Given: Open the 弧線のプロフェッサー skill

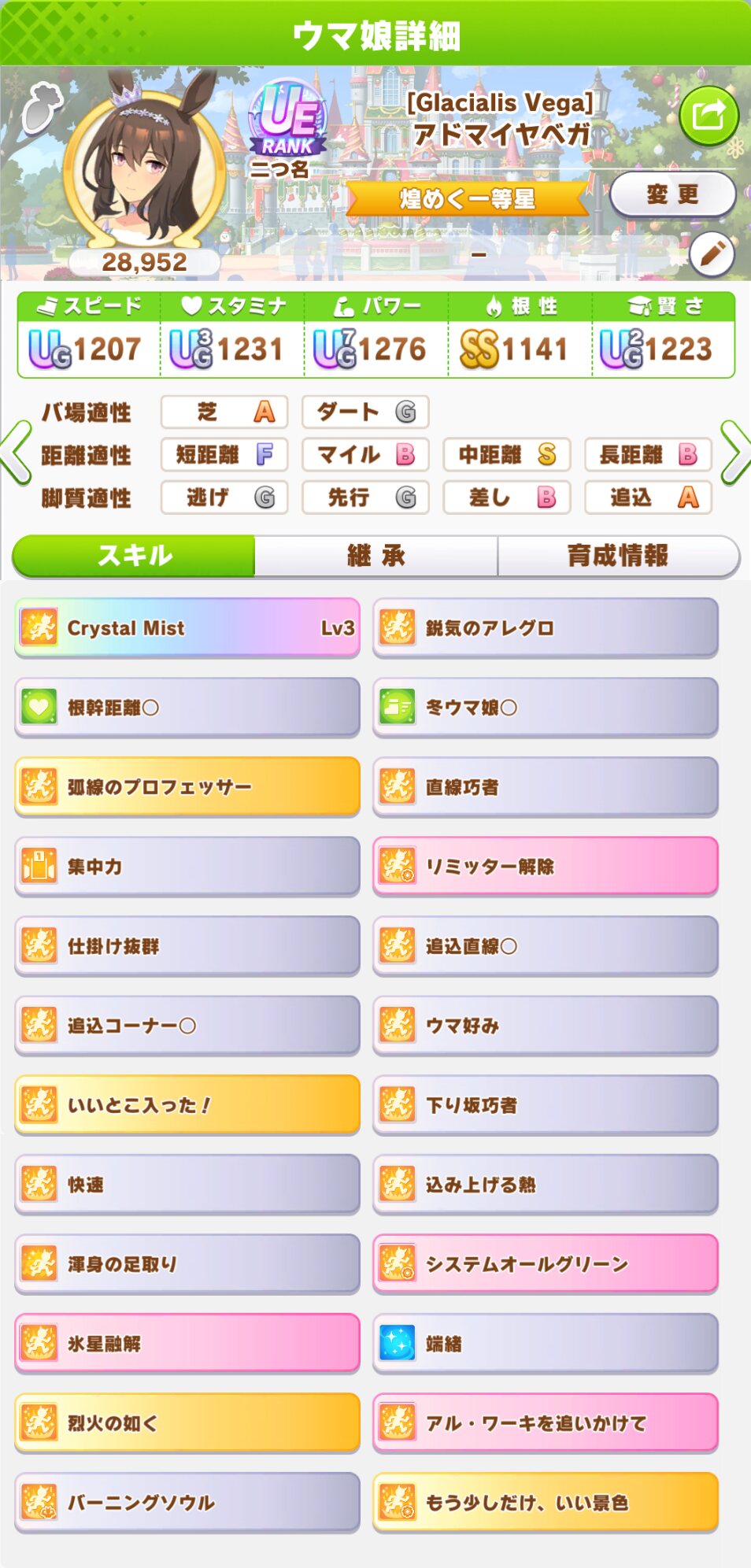Looking at the screenshot, I should (187, 787).
